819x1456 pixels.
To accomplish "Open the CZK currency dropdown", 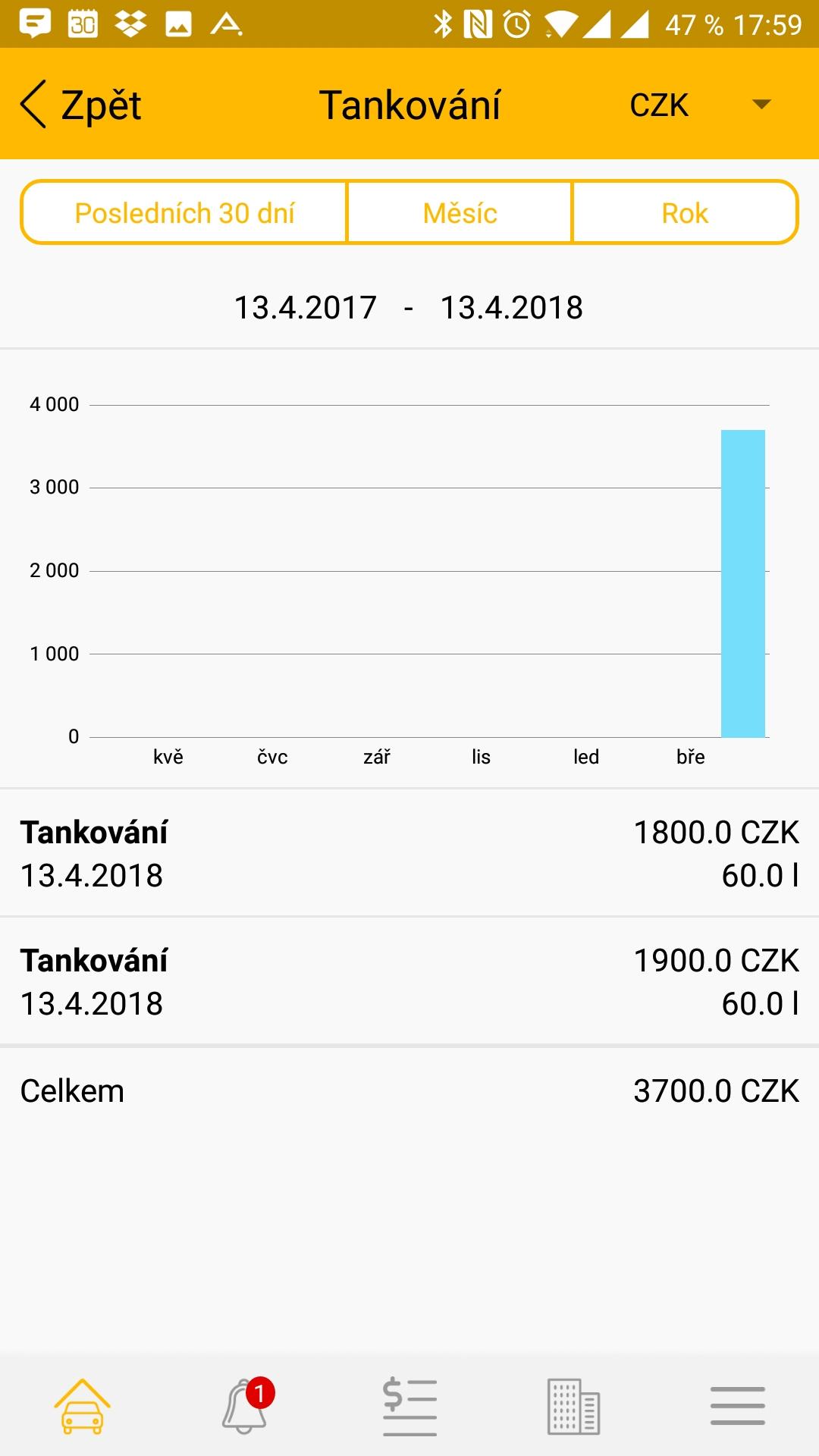I will click(x=701, y=105).
